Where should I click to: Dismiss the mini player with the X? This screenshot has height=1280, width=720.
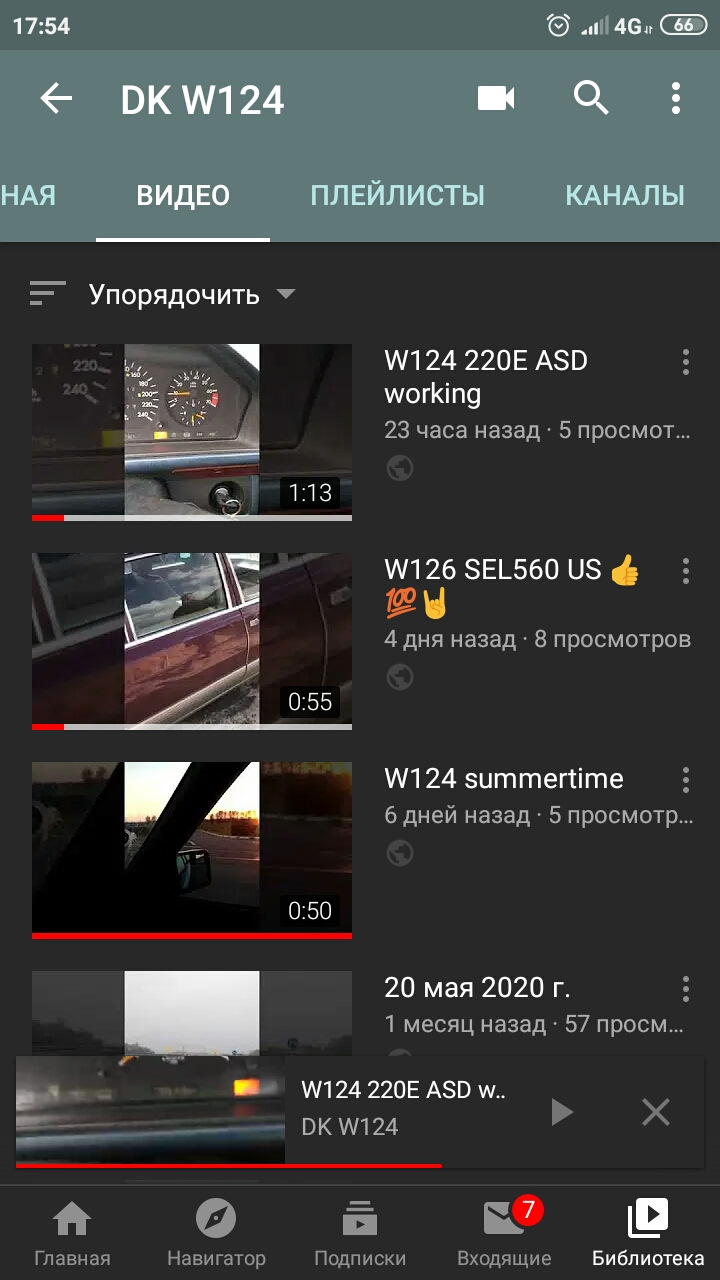pos(655,1111)
